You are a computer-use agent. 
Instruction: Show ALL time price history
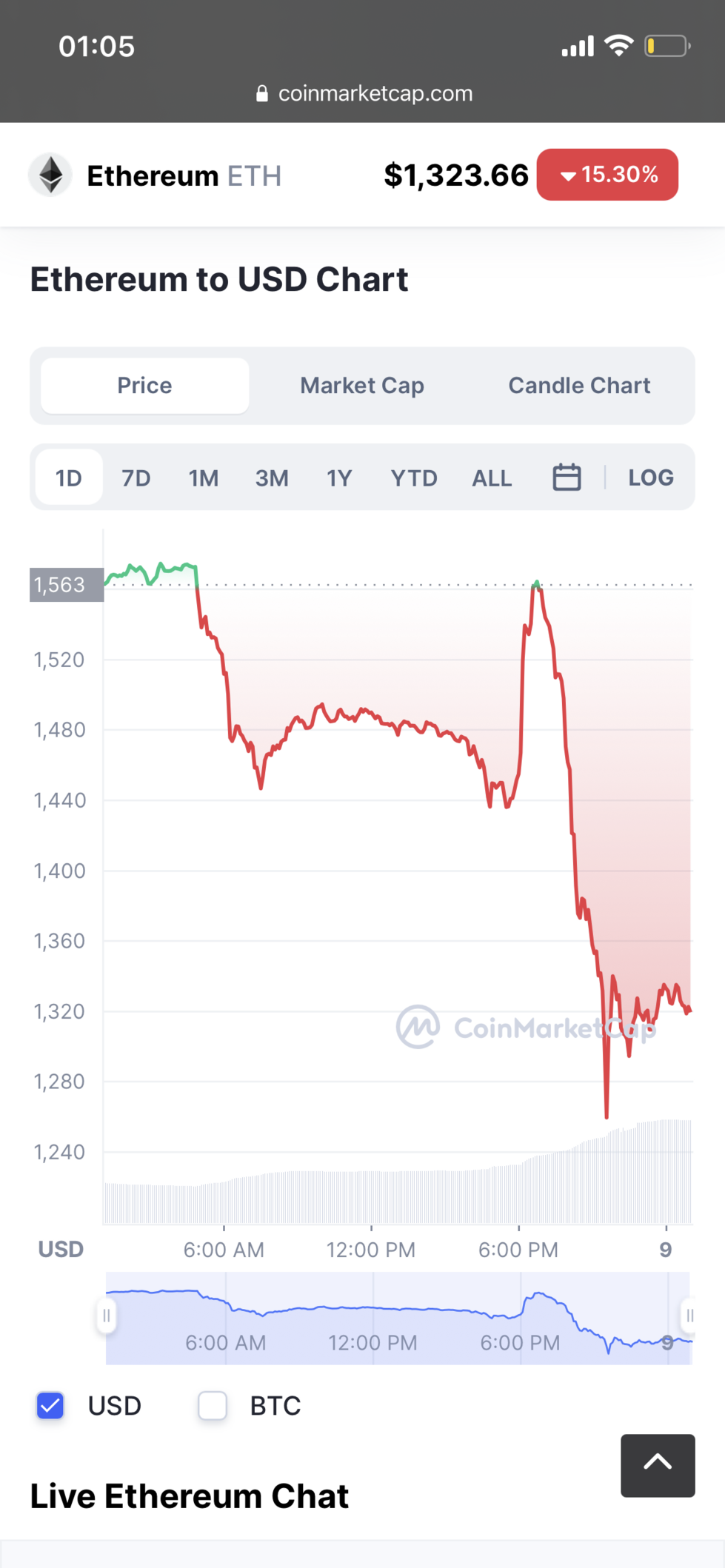tap(492, 478)
